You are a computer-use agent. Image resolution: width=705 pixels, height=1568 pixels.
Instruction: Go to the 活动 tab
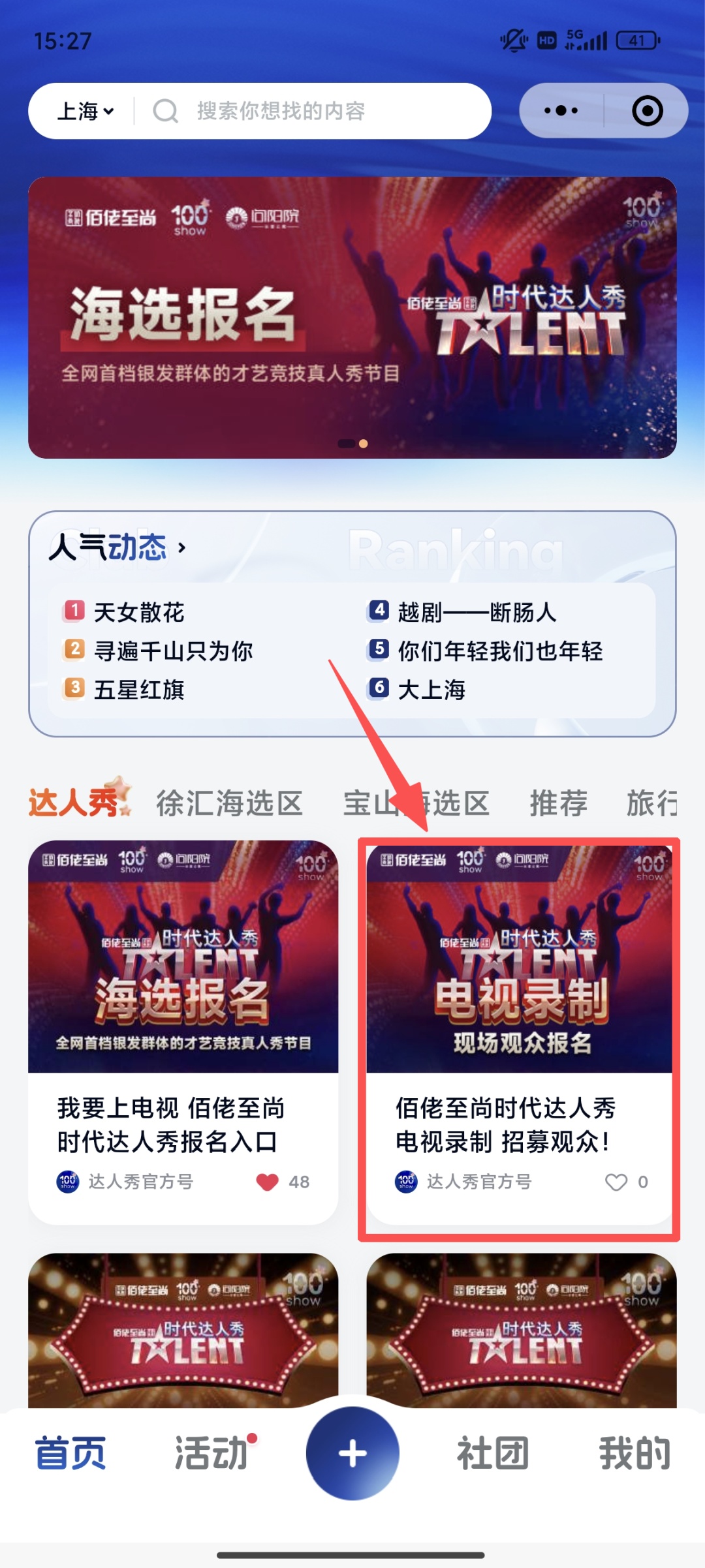(211, 1453)
